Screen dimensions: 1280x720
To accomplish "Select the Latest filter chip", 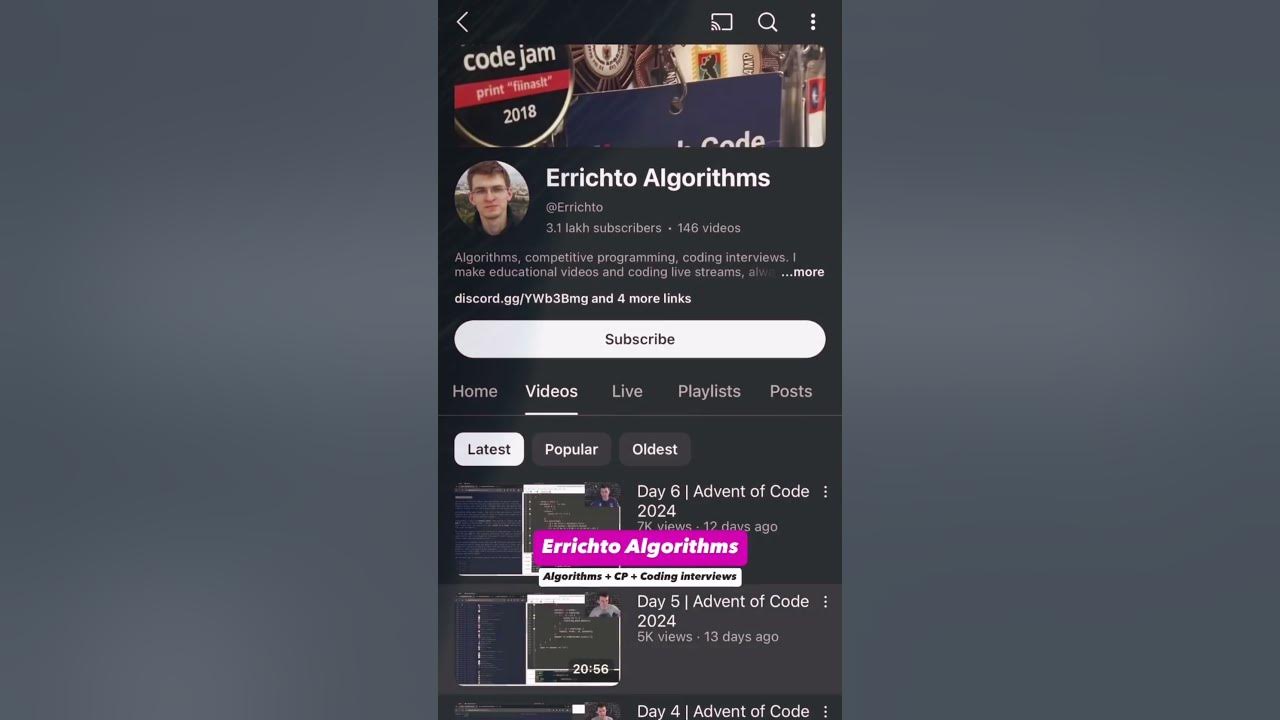I will 488,449.
